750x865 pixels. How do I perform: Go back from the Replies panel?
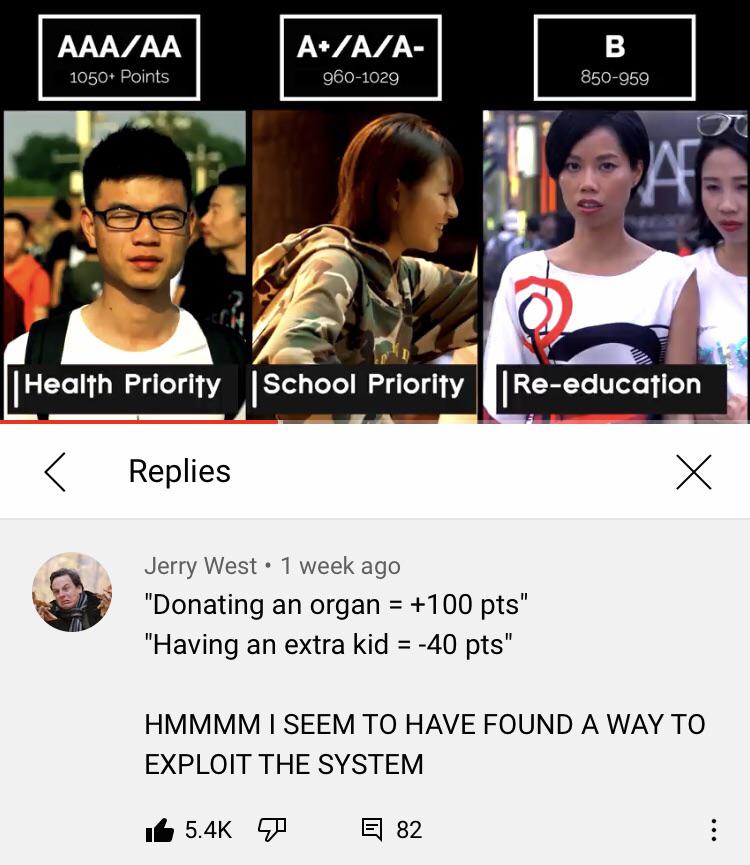pos(56,472)
